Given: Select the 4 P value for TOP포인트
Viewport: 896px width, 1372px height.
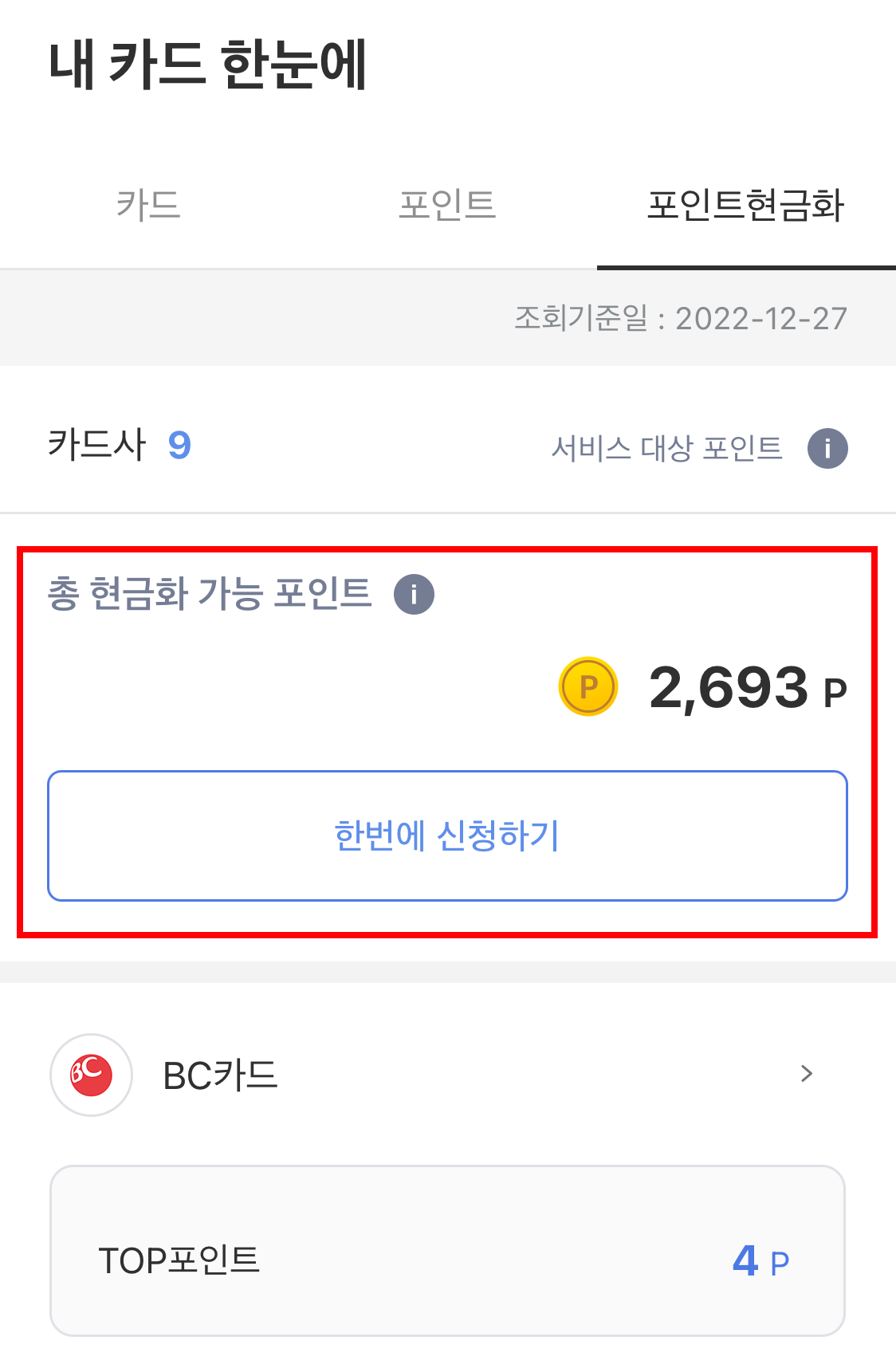Looking at the screenshot, I should click(x=760, y=1260).
